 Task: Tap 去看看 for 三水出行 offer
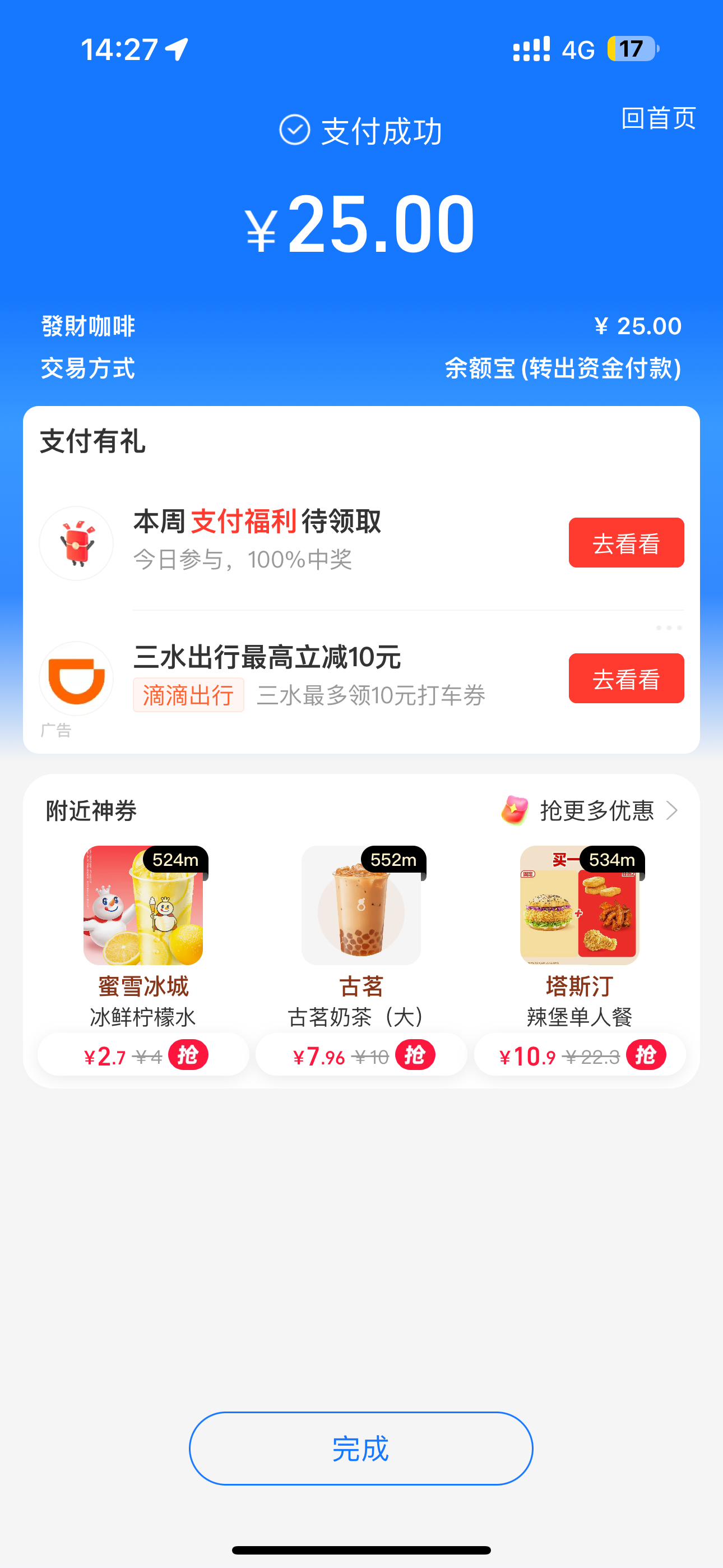tap(625, 679)
